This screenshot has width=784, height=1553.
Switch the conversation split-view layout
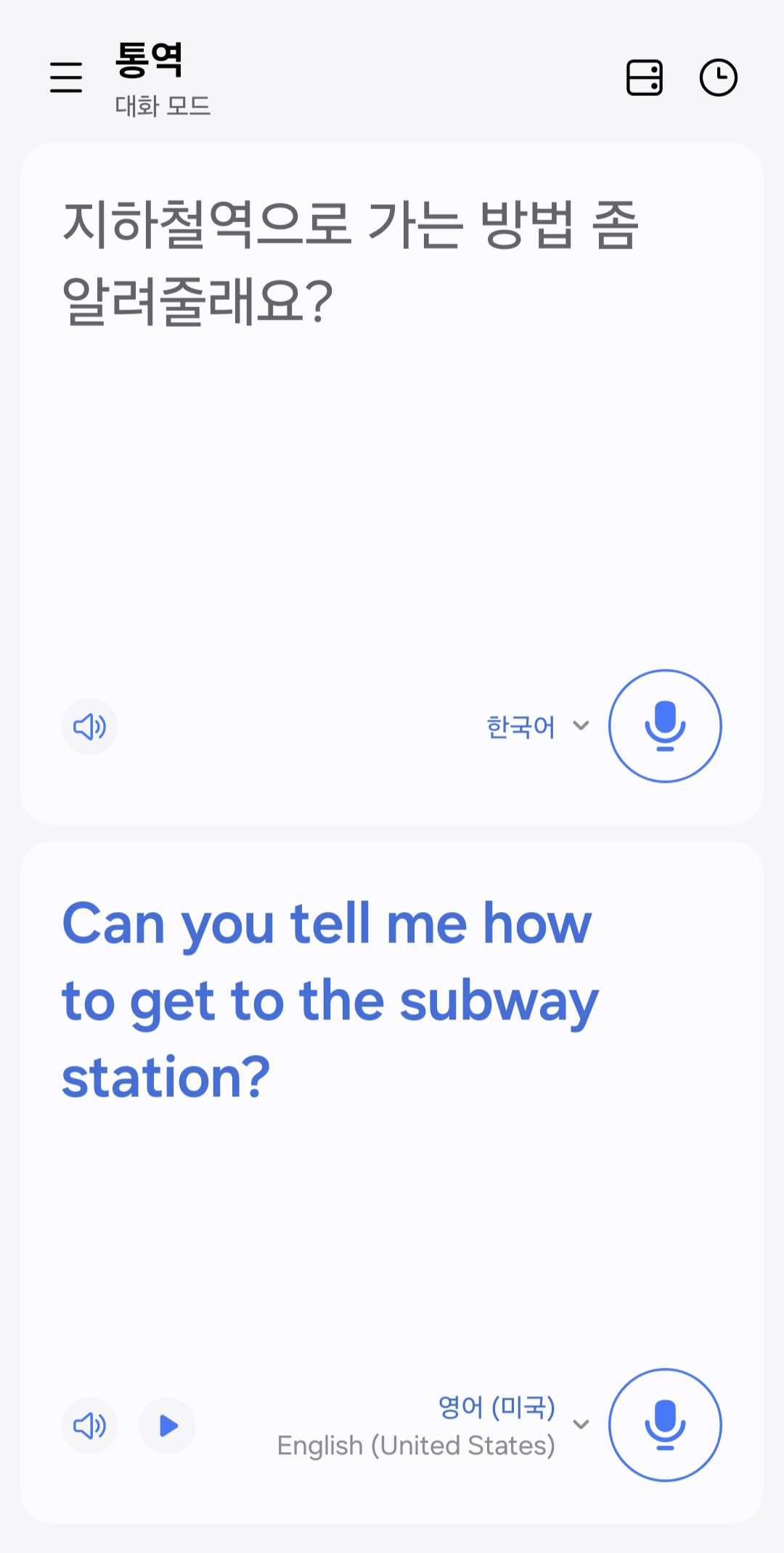coord(645,78)
